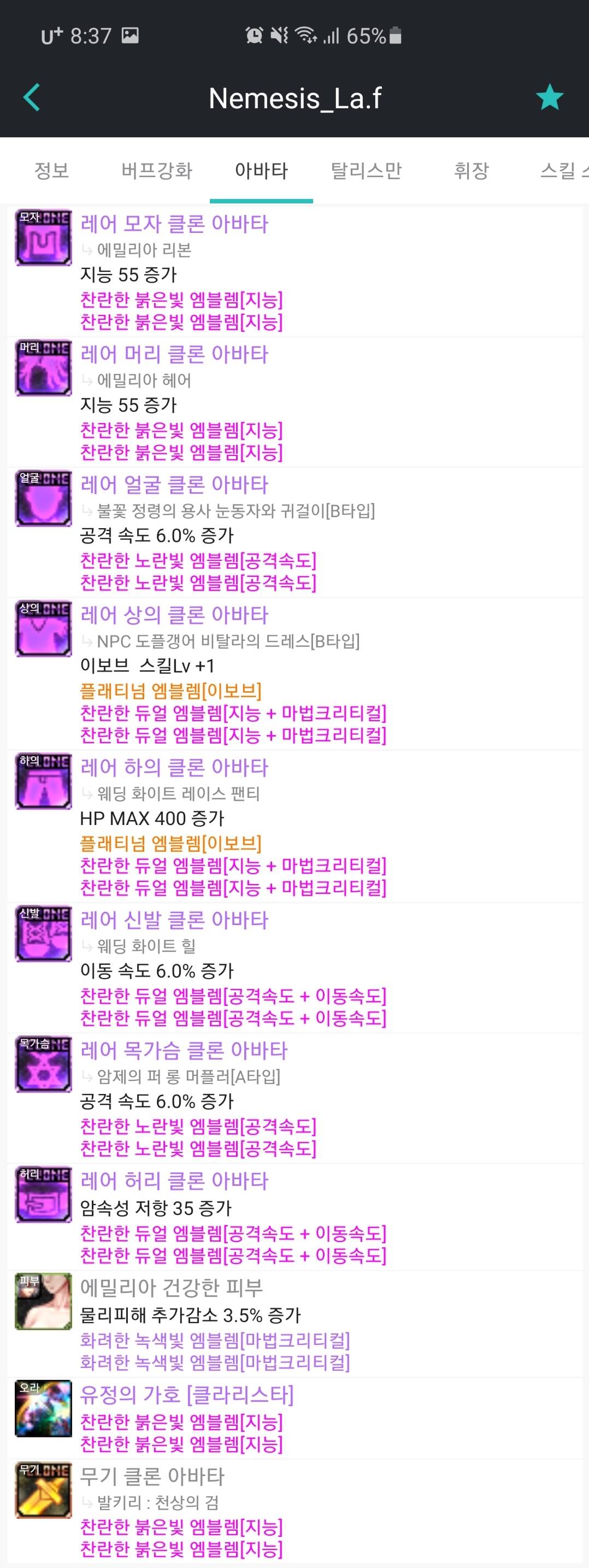Open the 레어 모자 클론 아바타 row
Screen dimensions: 589x1568
click(x=174, y=224)
